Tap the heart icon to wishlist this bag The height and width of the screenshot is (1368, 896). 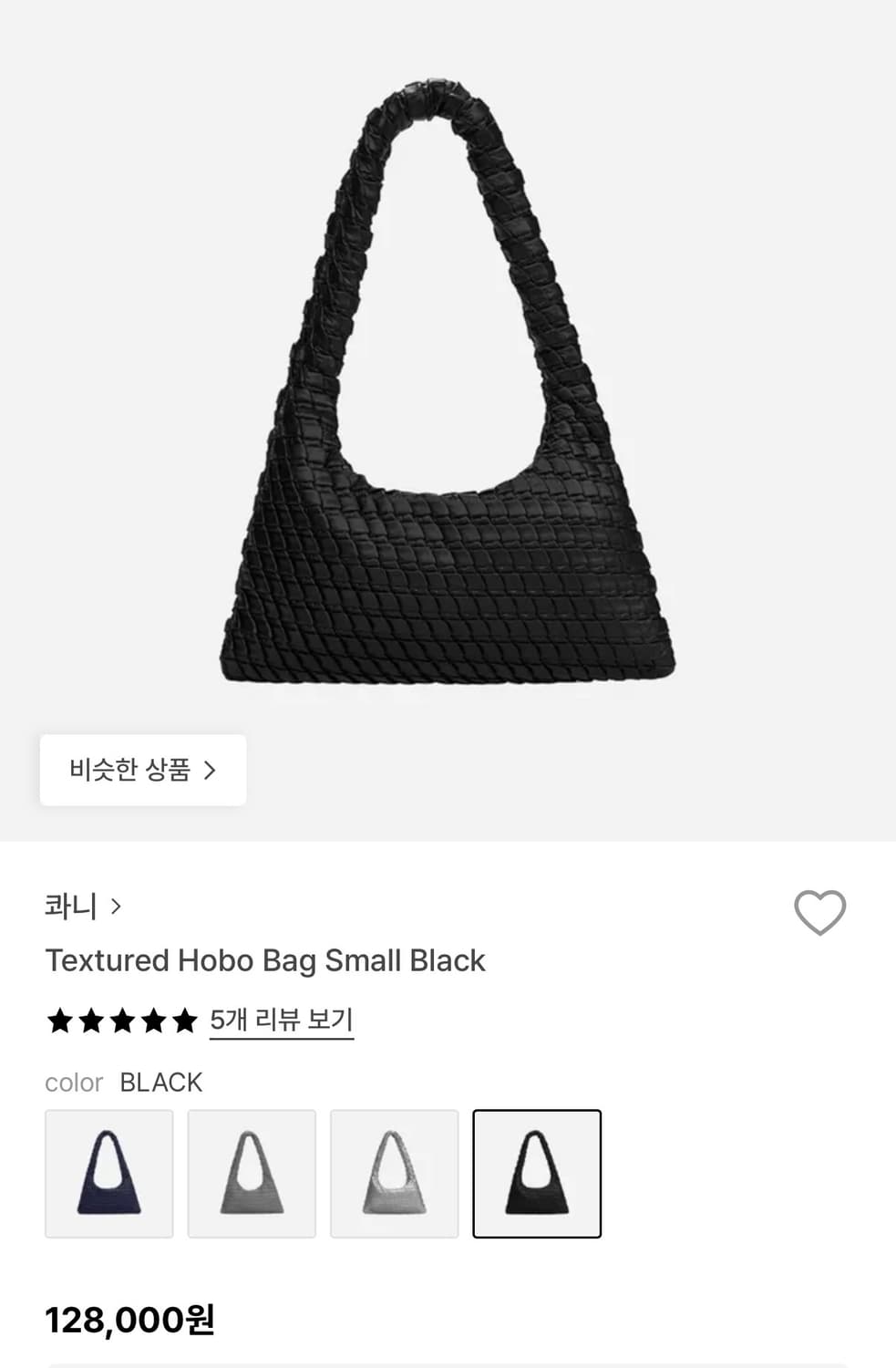pos(821,912)
